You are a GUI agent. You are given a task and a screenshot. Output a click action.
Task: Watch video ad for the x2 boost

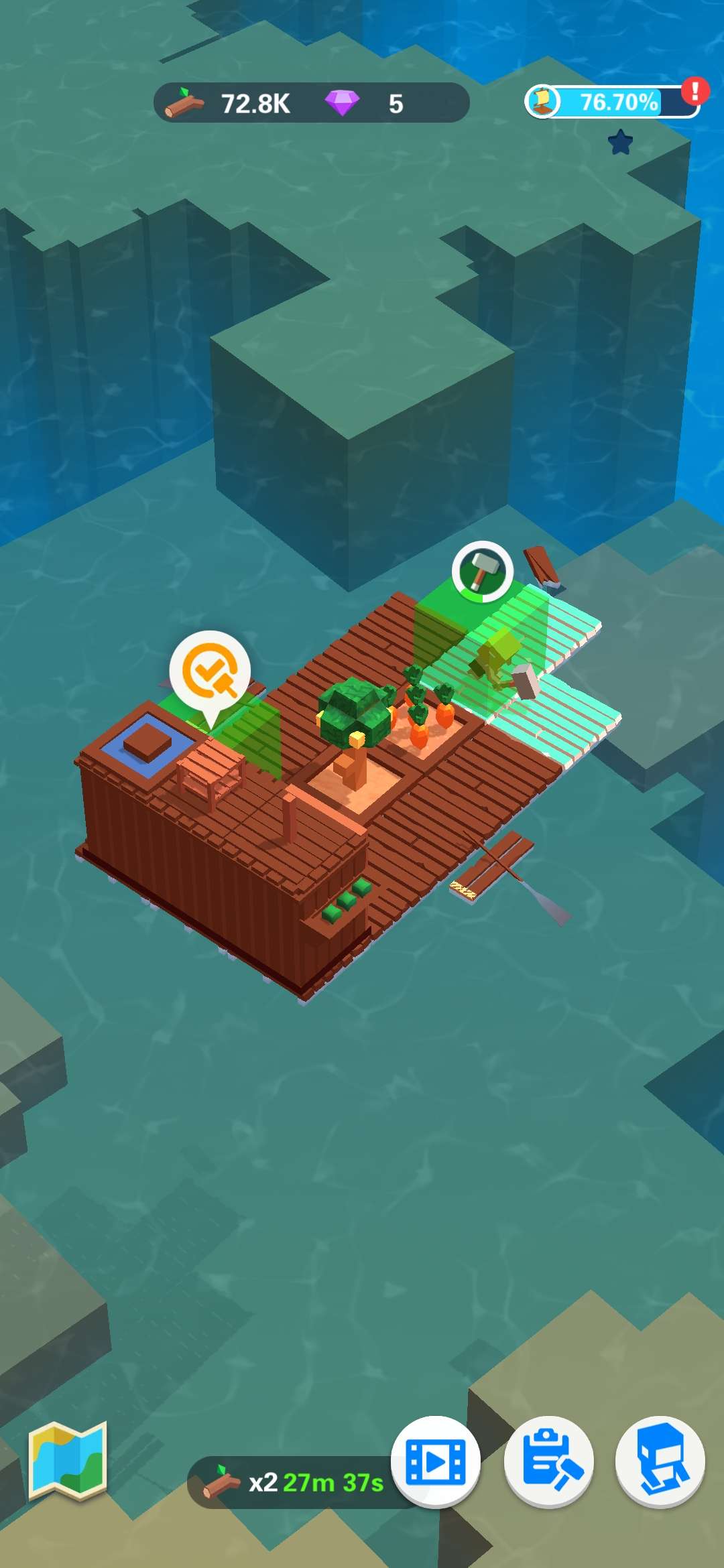click(436, 1462)
